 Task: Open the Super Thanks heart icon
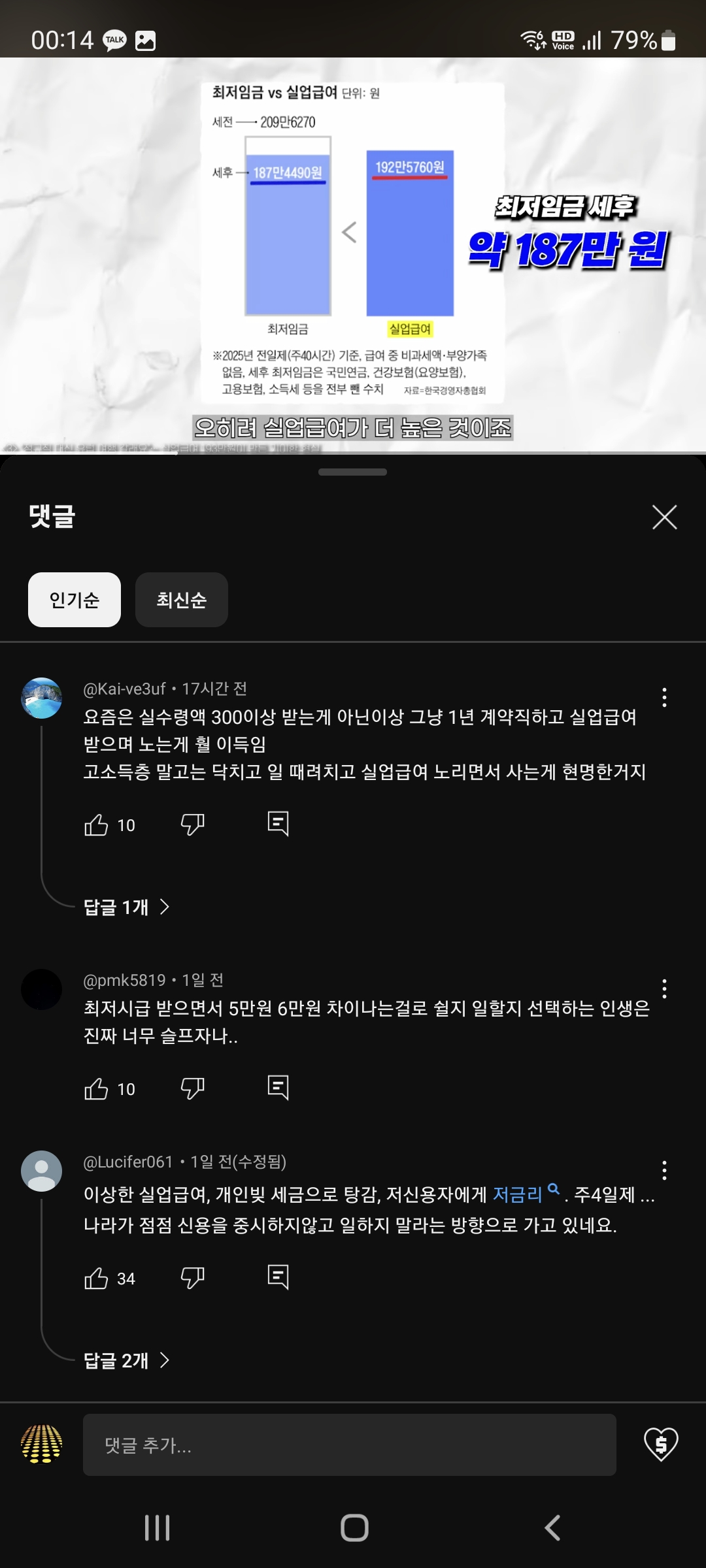(661, 1445)
